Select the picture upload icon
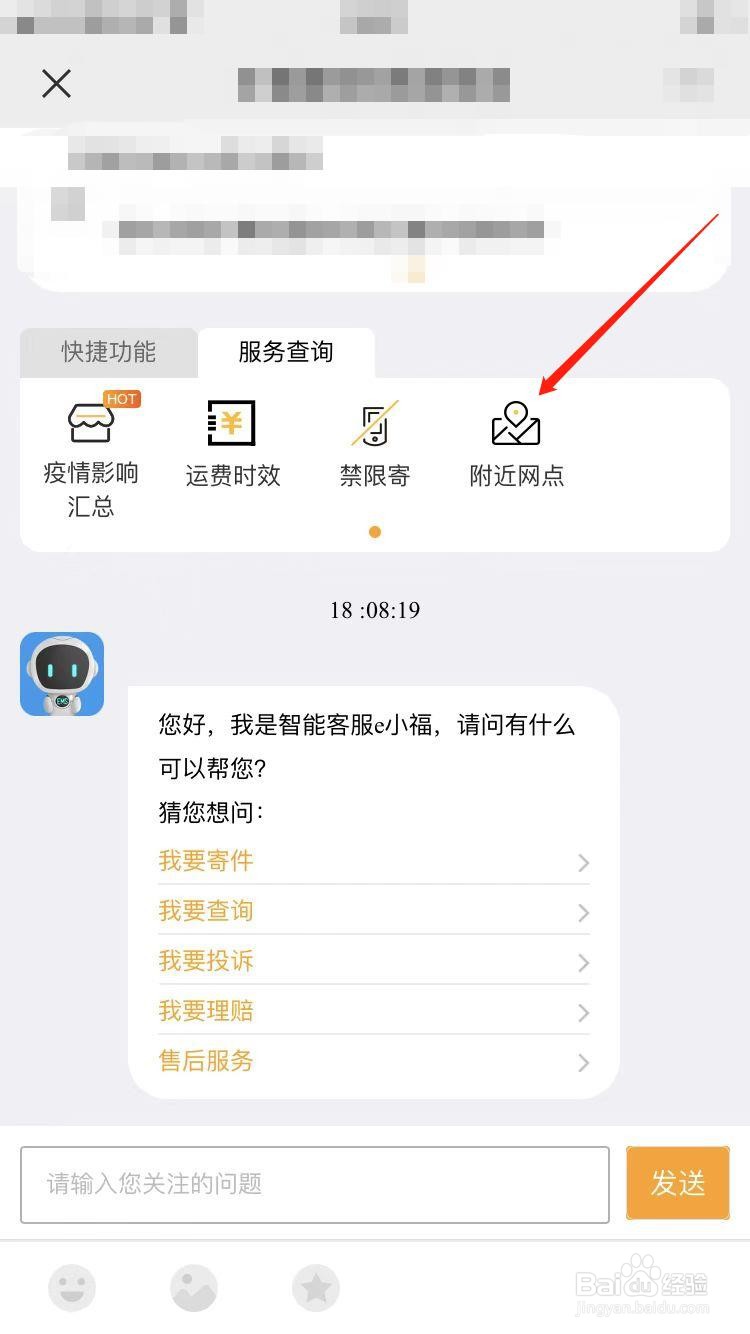 coord(194,1288)
